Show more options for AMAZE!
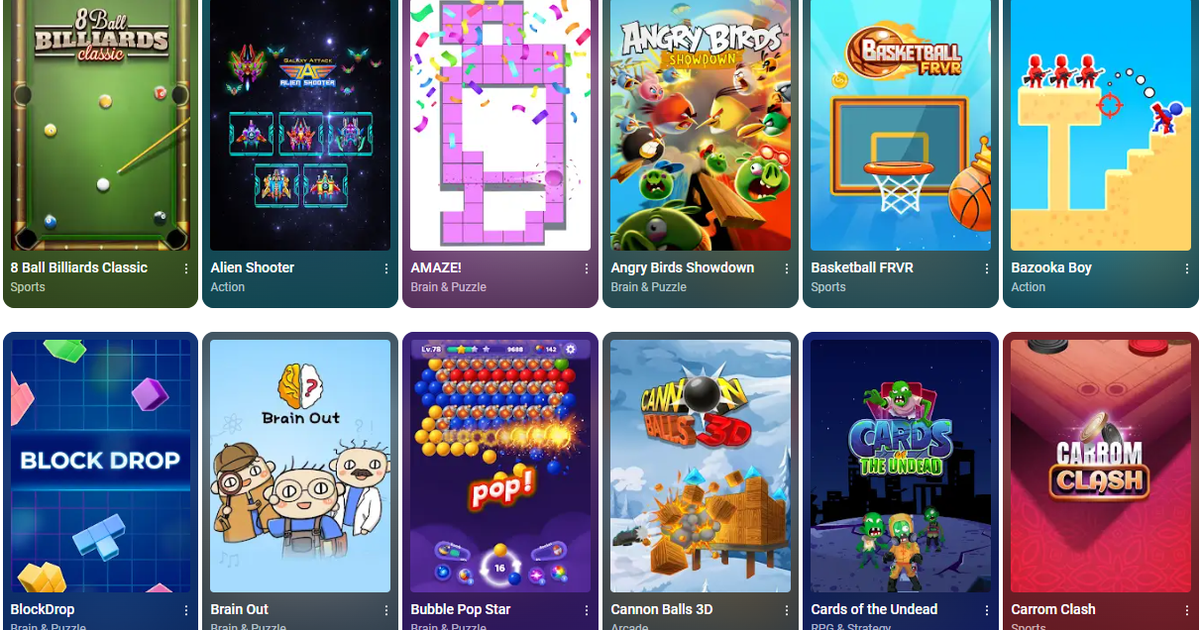This screenshot has height=630, width=1200. 586,268
